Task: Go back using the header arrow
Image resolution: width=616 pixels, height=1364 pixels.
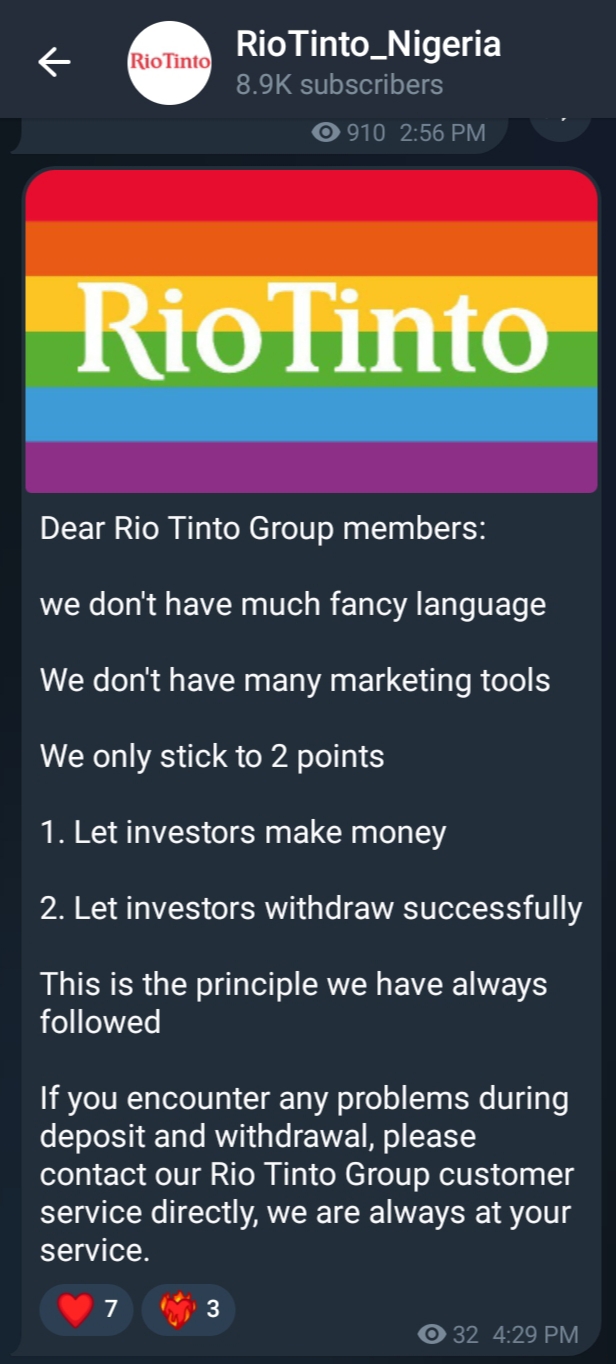Action: (54, 62)
